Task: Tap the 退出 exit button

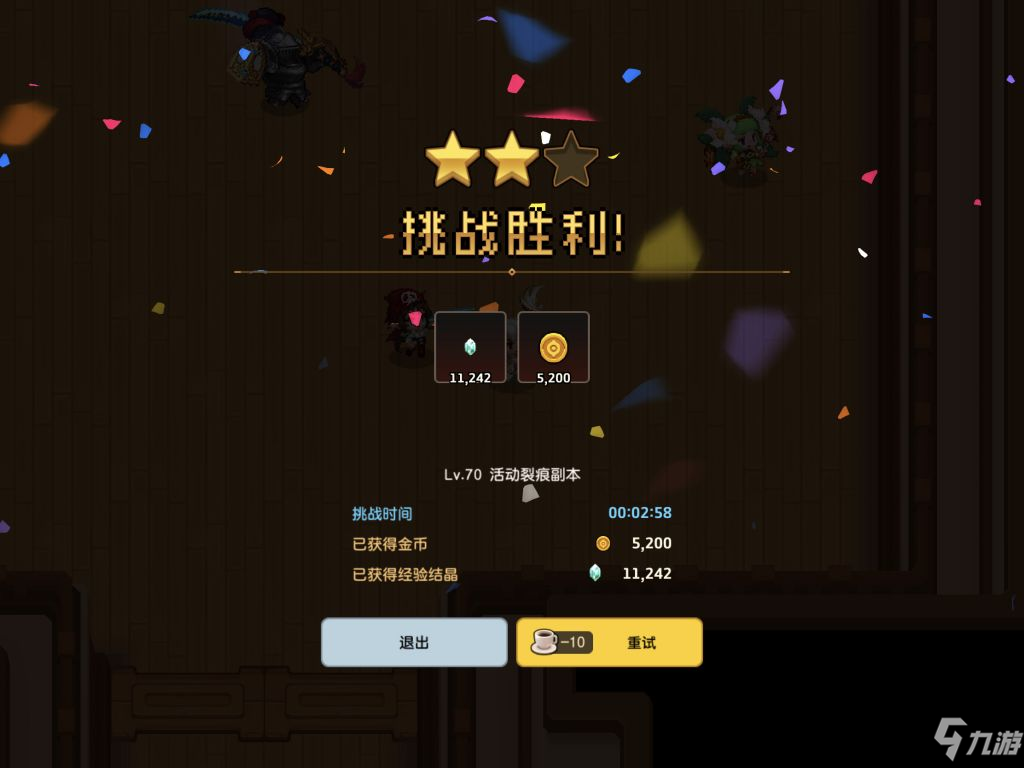Action: pos(414,642)
